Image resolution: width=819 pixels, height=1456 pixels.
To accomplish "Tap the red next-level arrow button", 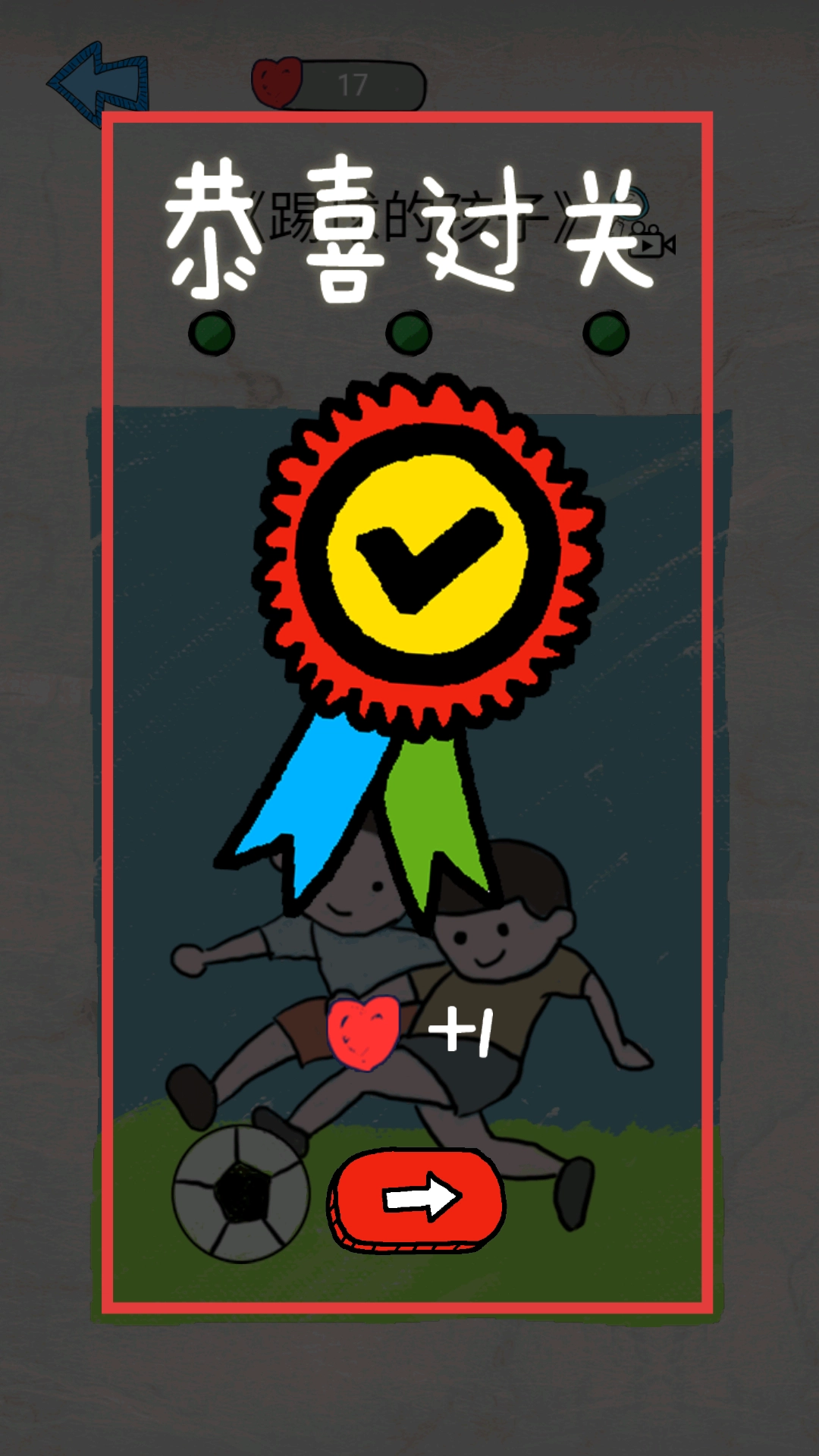I will click(416, 1198).
